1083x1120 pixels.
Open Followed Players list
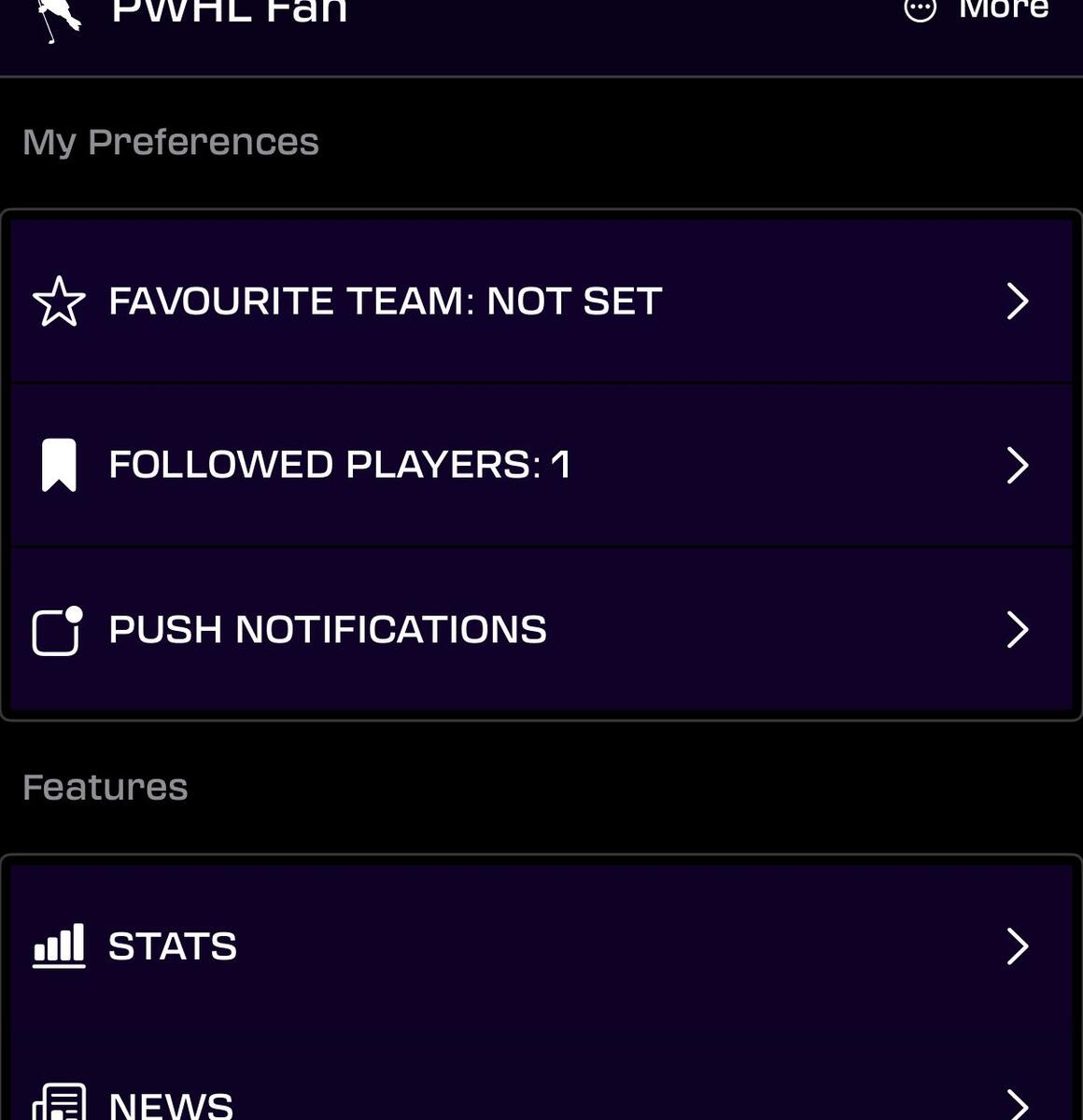[x=541, y=465]
